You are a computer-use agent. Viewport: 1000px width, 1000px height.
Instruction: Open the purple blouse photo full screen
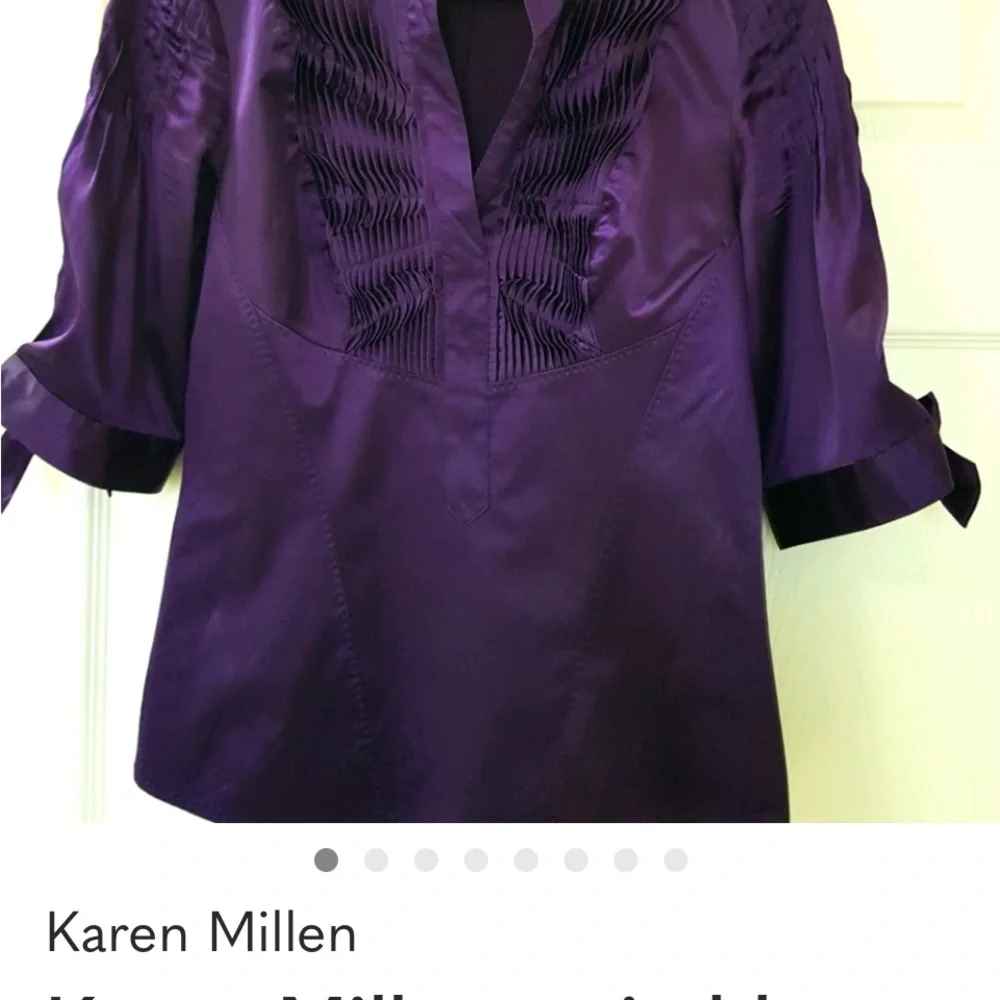click(x=500, y=410)
